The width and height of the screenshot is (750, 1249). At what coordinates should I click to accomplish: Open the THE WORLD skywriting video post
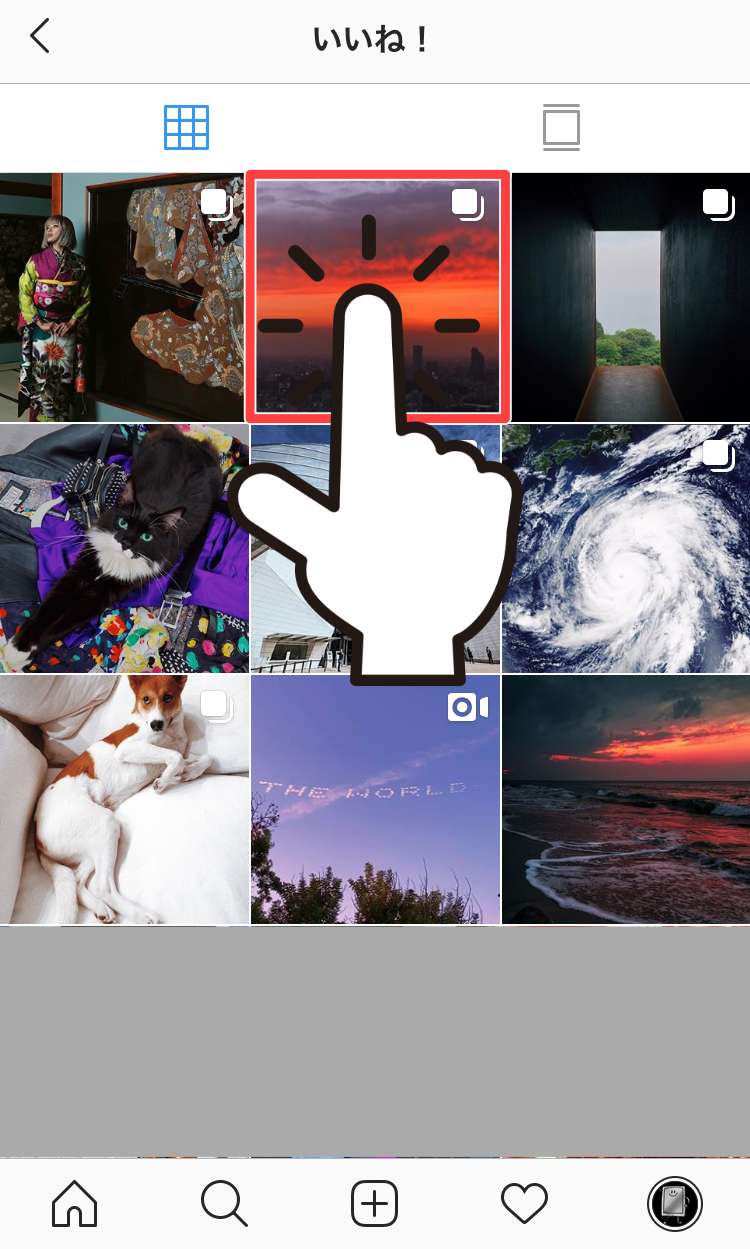click(375, 799)
